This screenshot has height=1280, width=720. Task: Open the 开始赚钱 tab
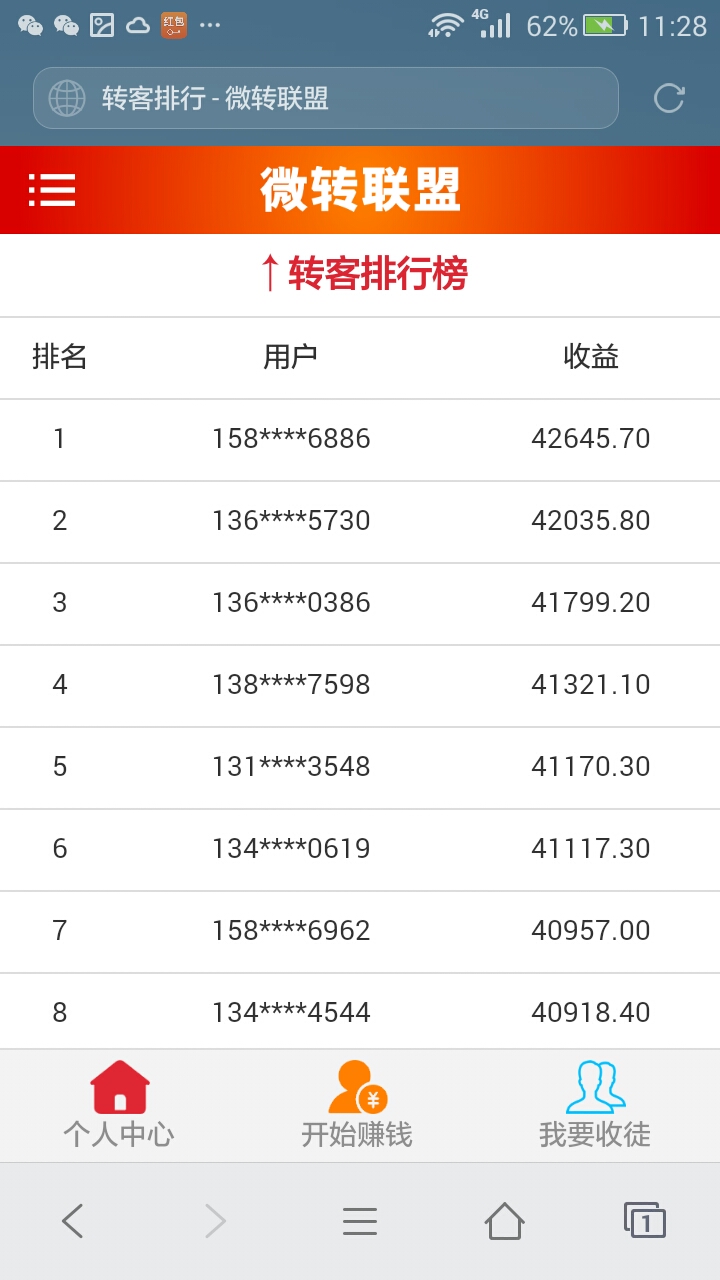click(357, 1104)
